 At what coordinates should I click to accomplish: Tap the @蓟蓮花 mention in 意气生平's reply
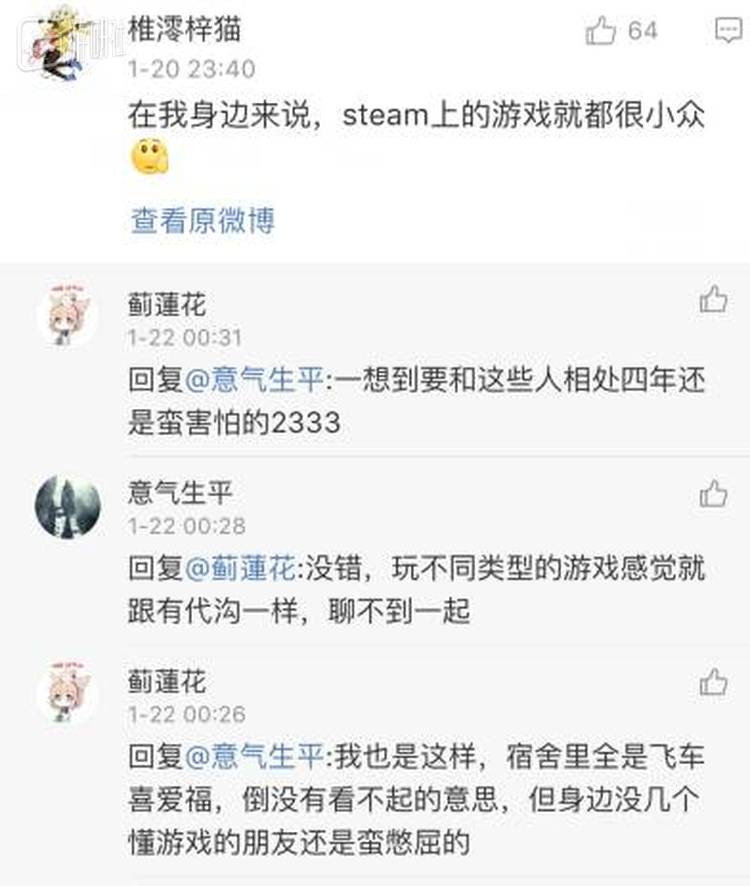[x=237, y=569]
